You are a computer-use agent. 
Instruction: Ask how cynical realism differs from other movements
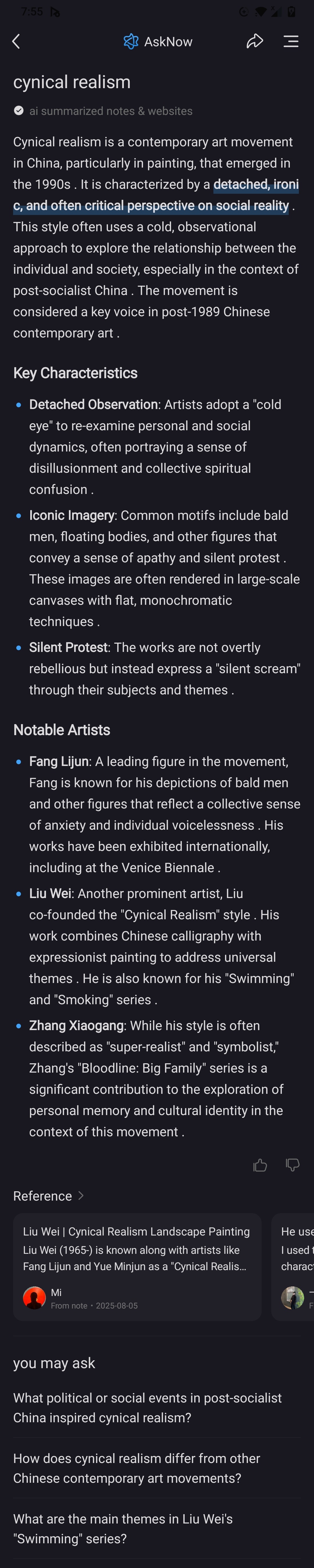click(136, 1468)
